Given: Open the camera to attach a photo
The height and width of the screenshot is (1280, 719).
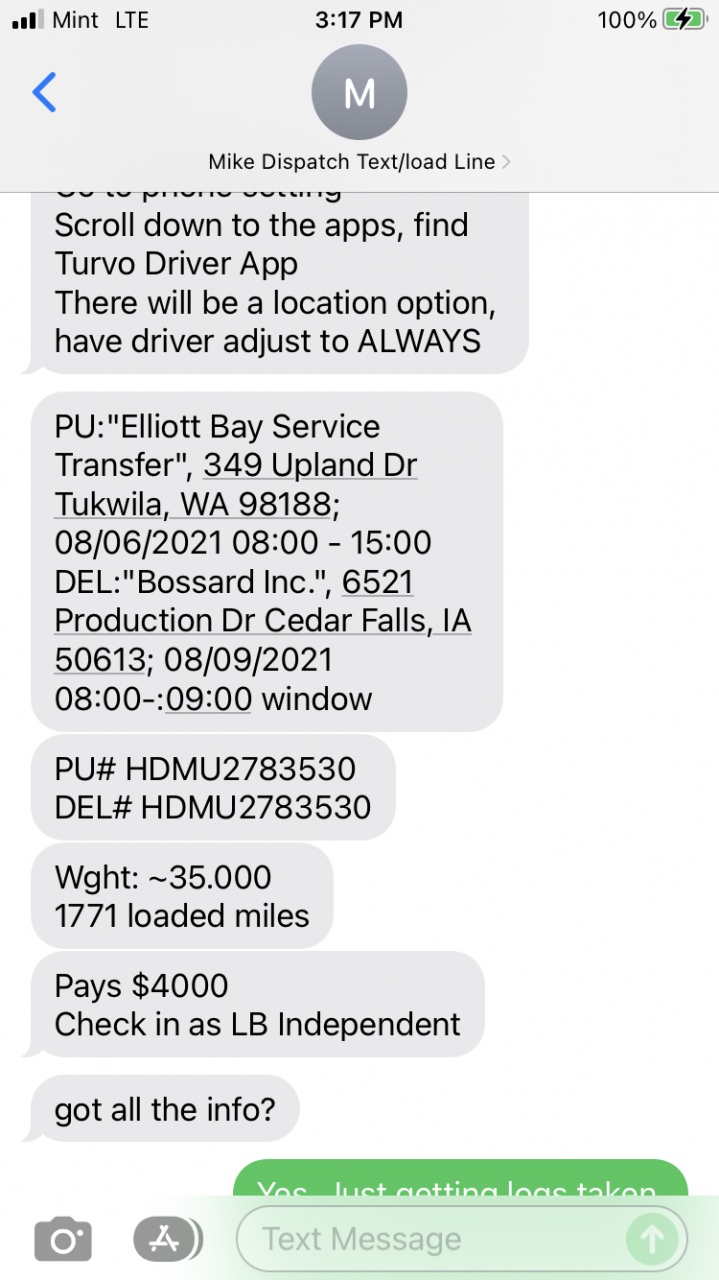Looking at the screenshot, I should [x=63, y=1240].
